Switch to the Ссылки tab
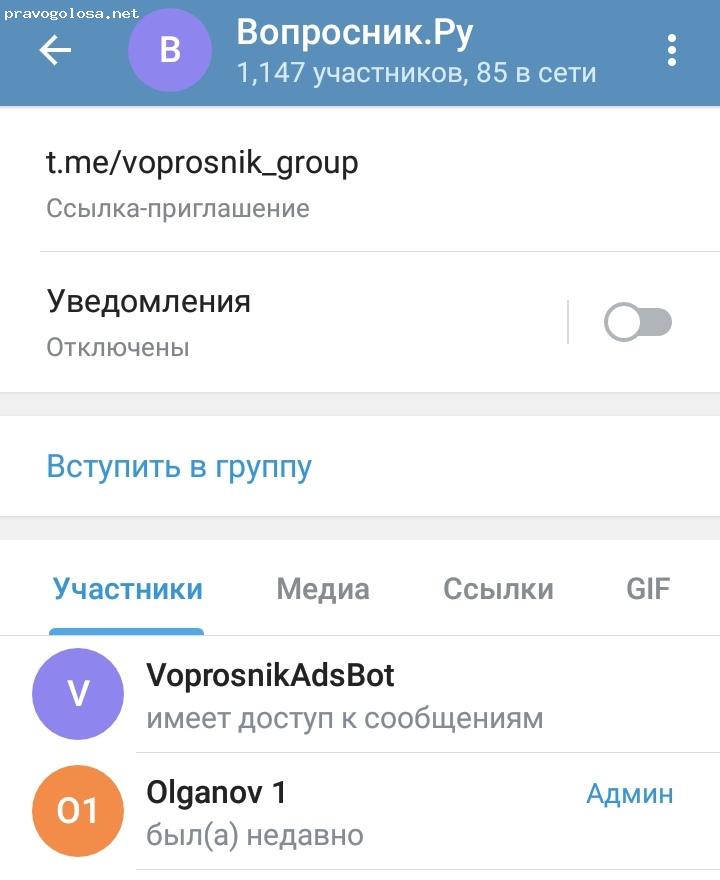720x880 pixels. (498, 589)
